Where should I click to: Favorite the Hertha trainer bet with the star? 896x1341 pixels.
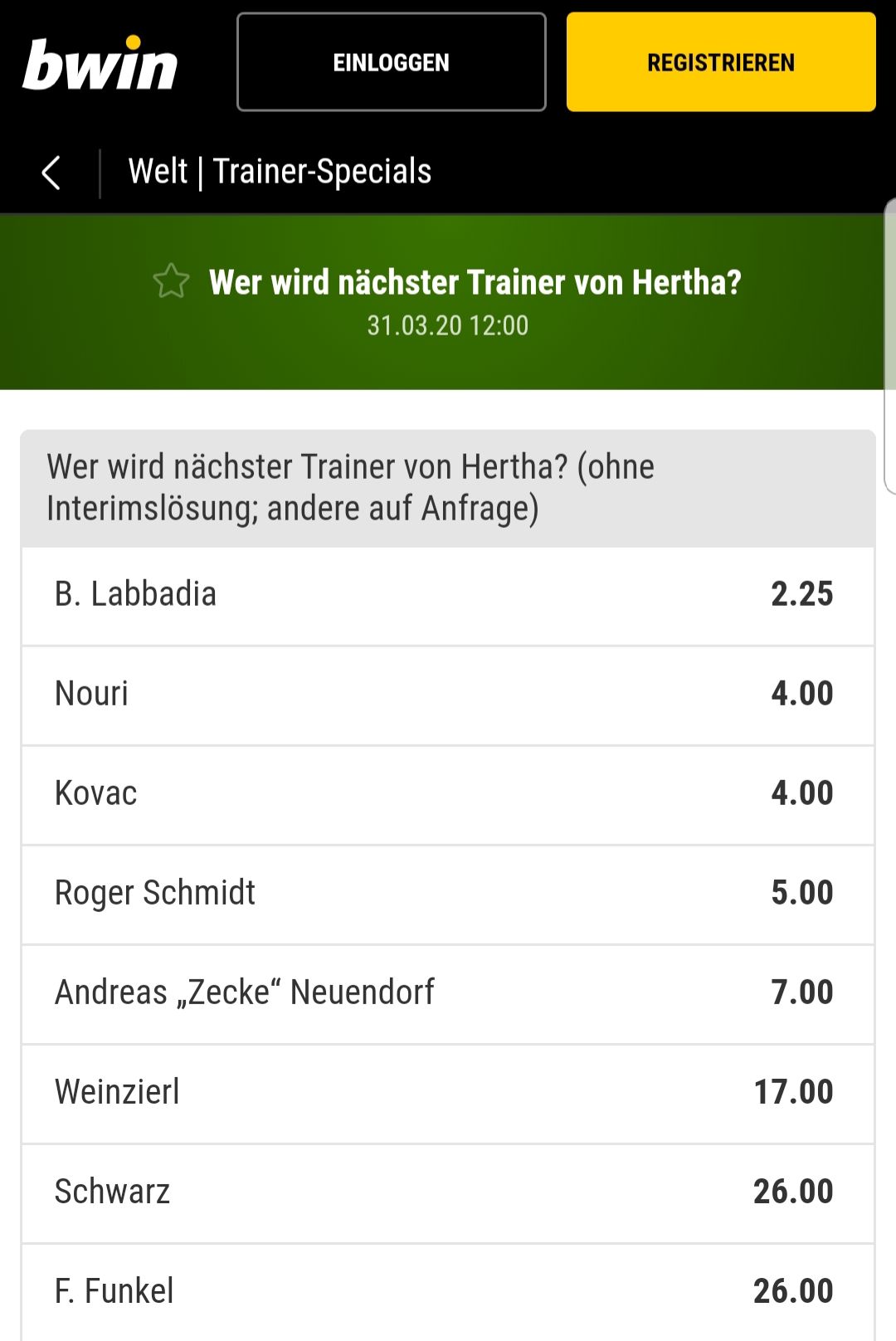point(172,281)
